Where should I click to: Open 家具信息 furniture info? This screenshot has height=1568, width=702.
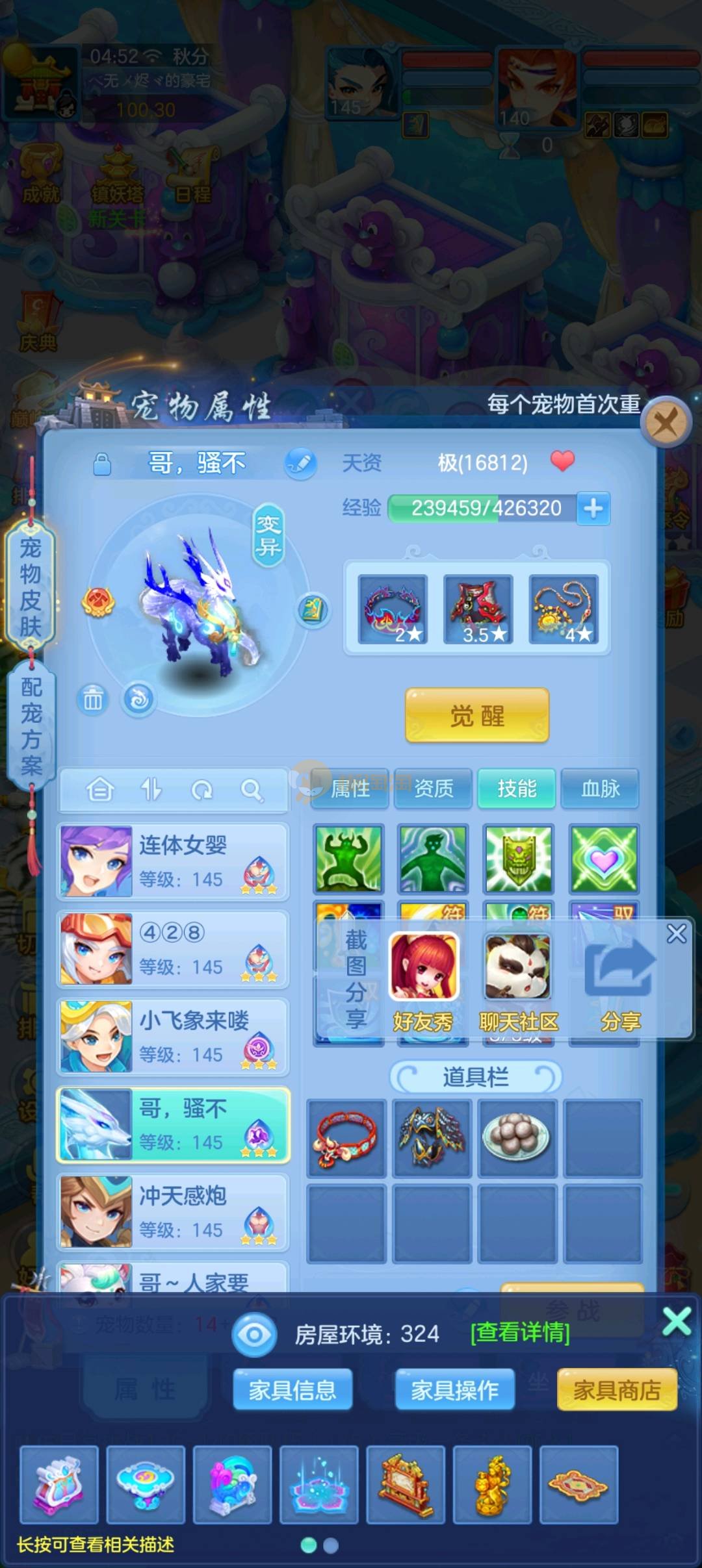(292, 1390)
